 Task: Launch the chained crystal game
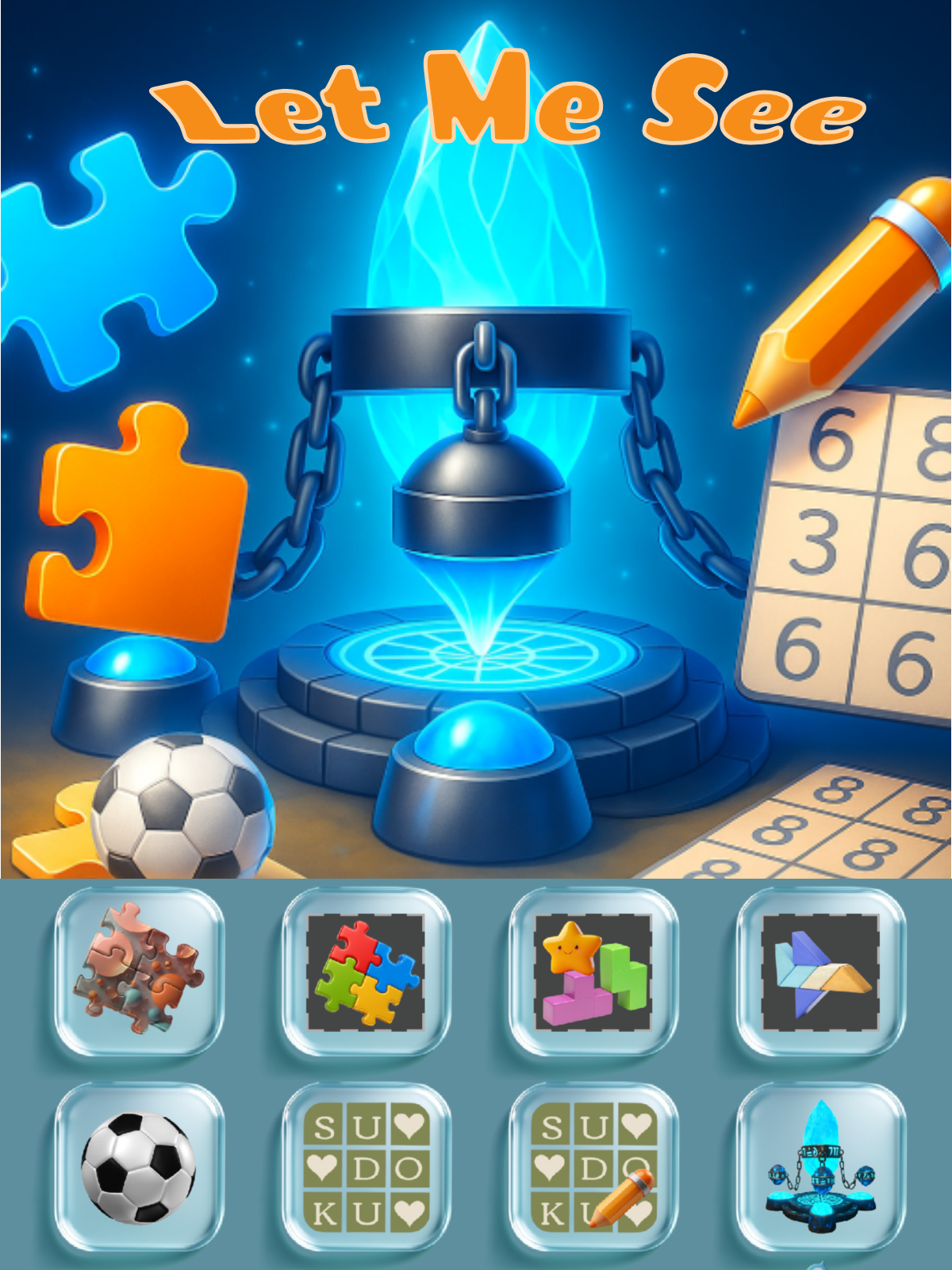coord(821,1167)
